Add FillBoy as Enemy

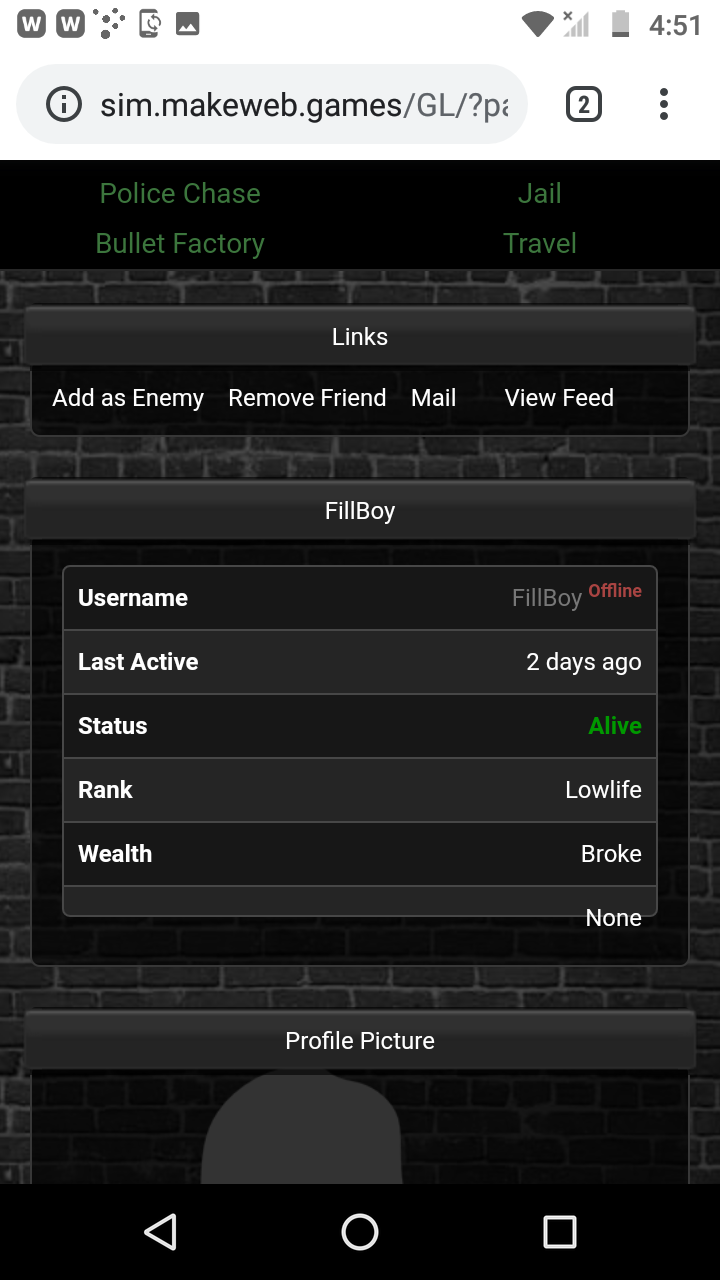point(128,398)
